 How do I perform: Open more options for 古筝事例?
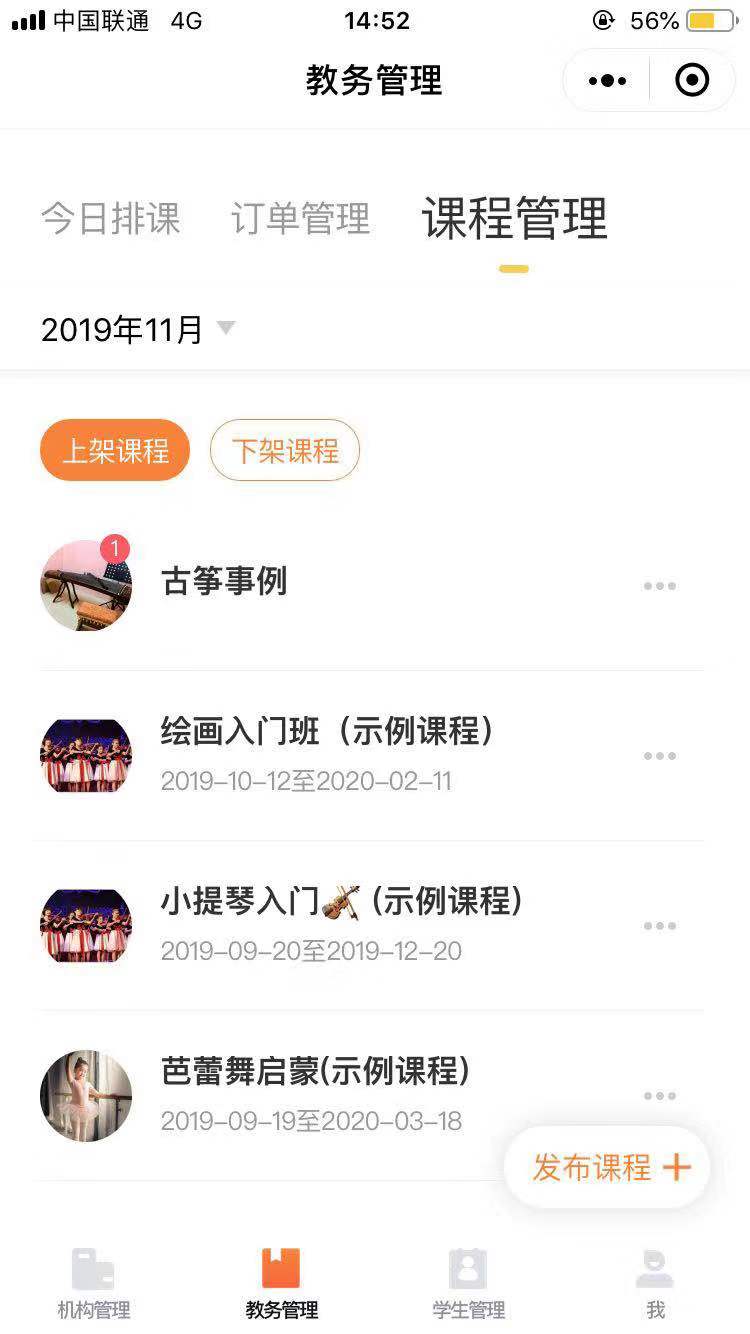(660, 586)
